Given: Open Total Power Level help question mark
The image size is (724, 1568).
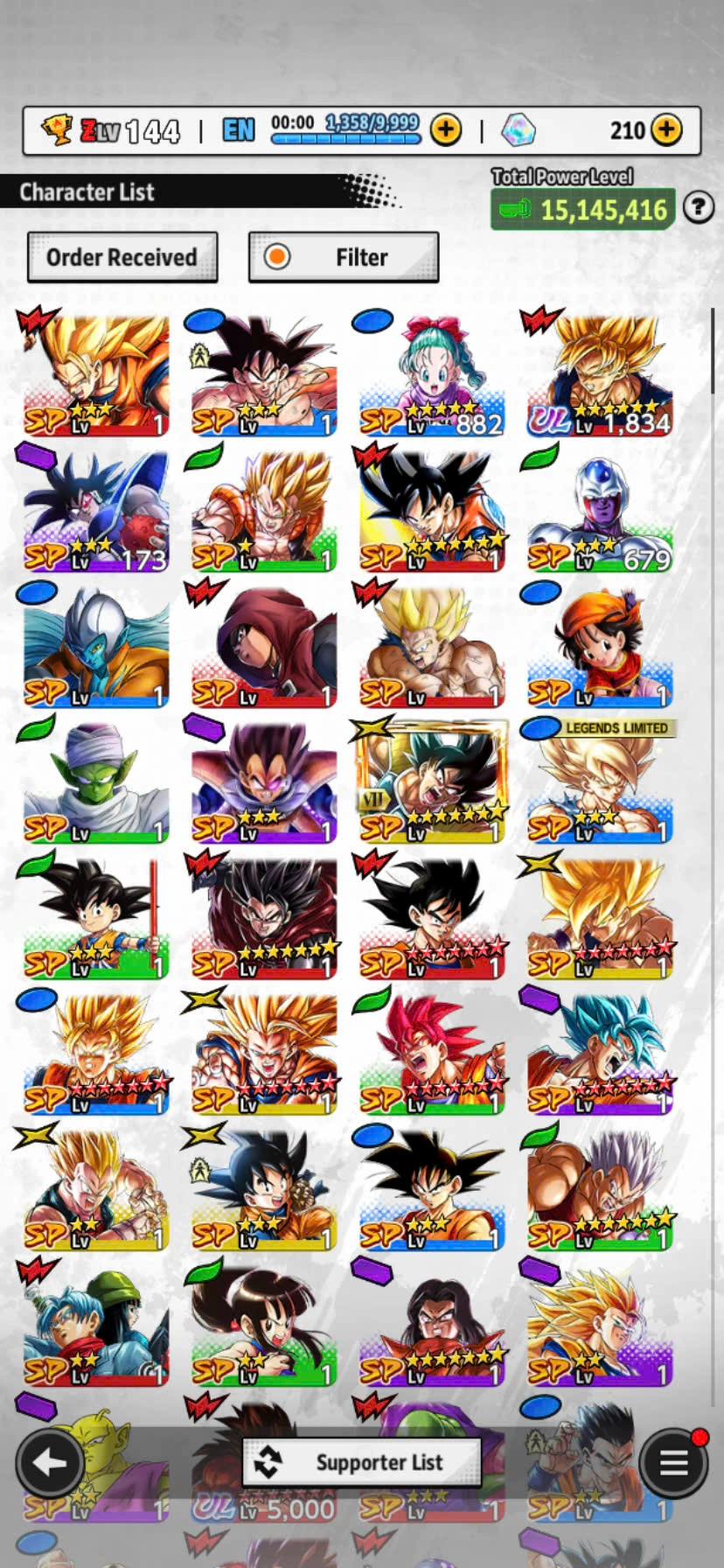Looking at the screenshot, I should coord(698,207).
